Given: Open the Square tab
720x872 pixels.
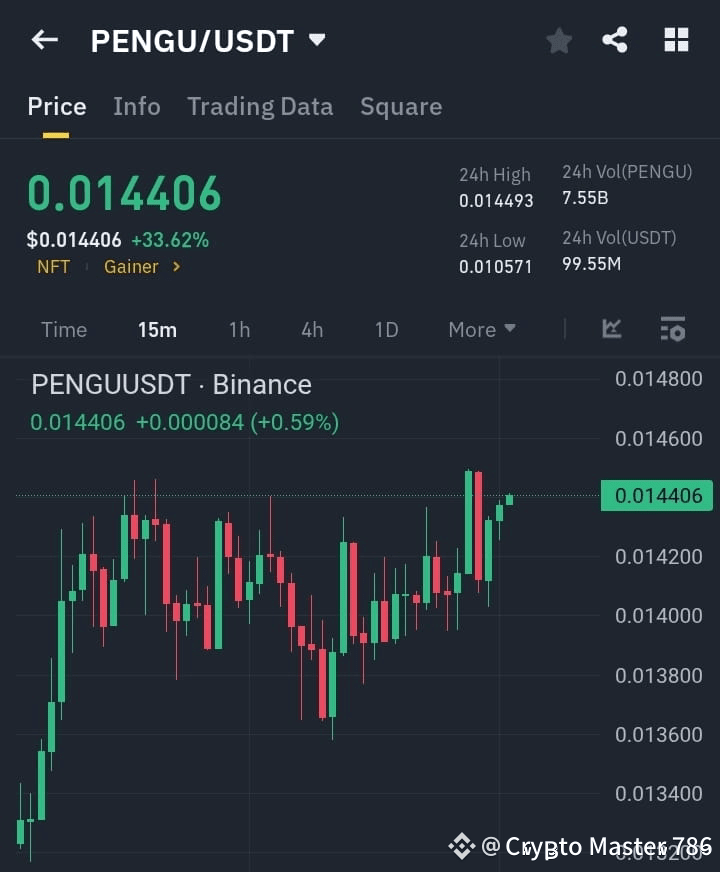Looking at the screenshot, I should (401, 107).
